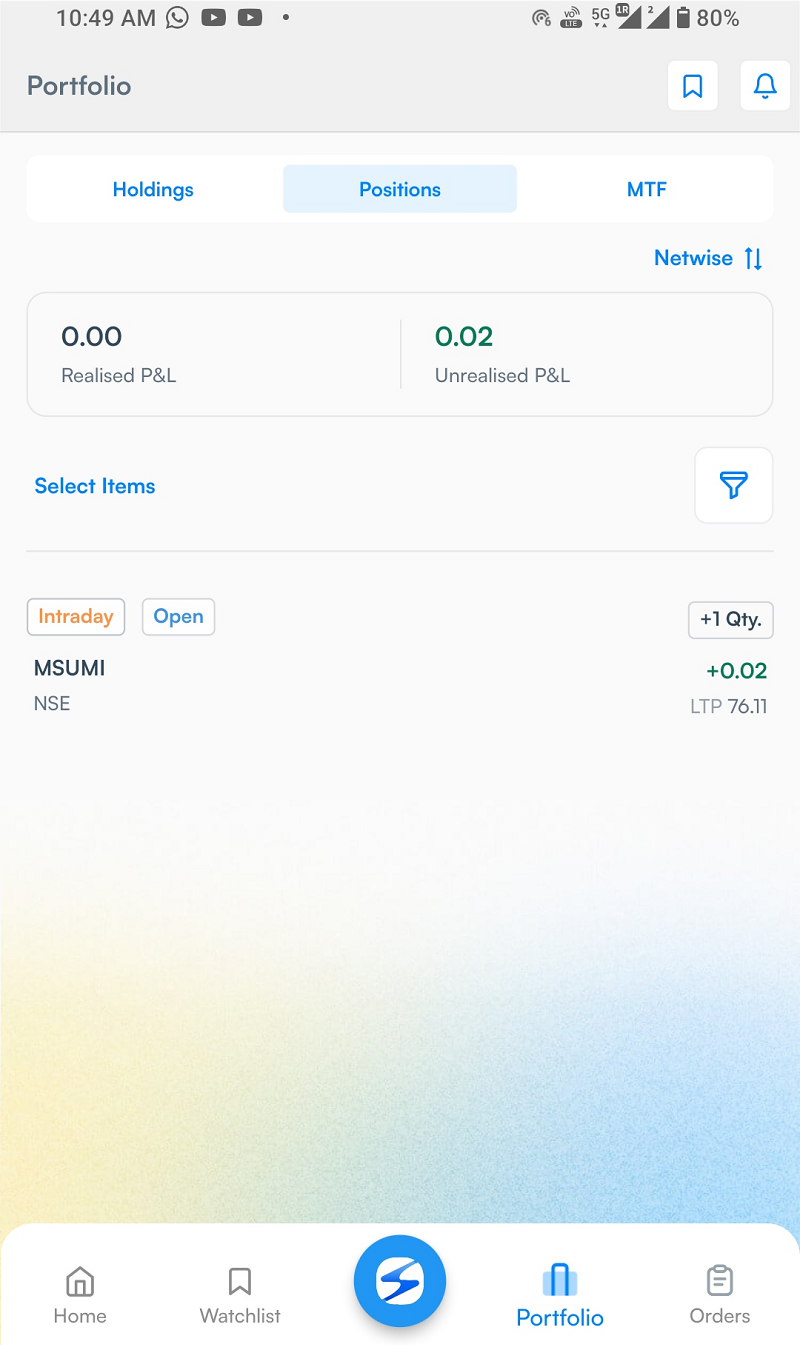Open the Orders tab
The image size is (800, 1345).
(720, 1295)
